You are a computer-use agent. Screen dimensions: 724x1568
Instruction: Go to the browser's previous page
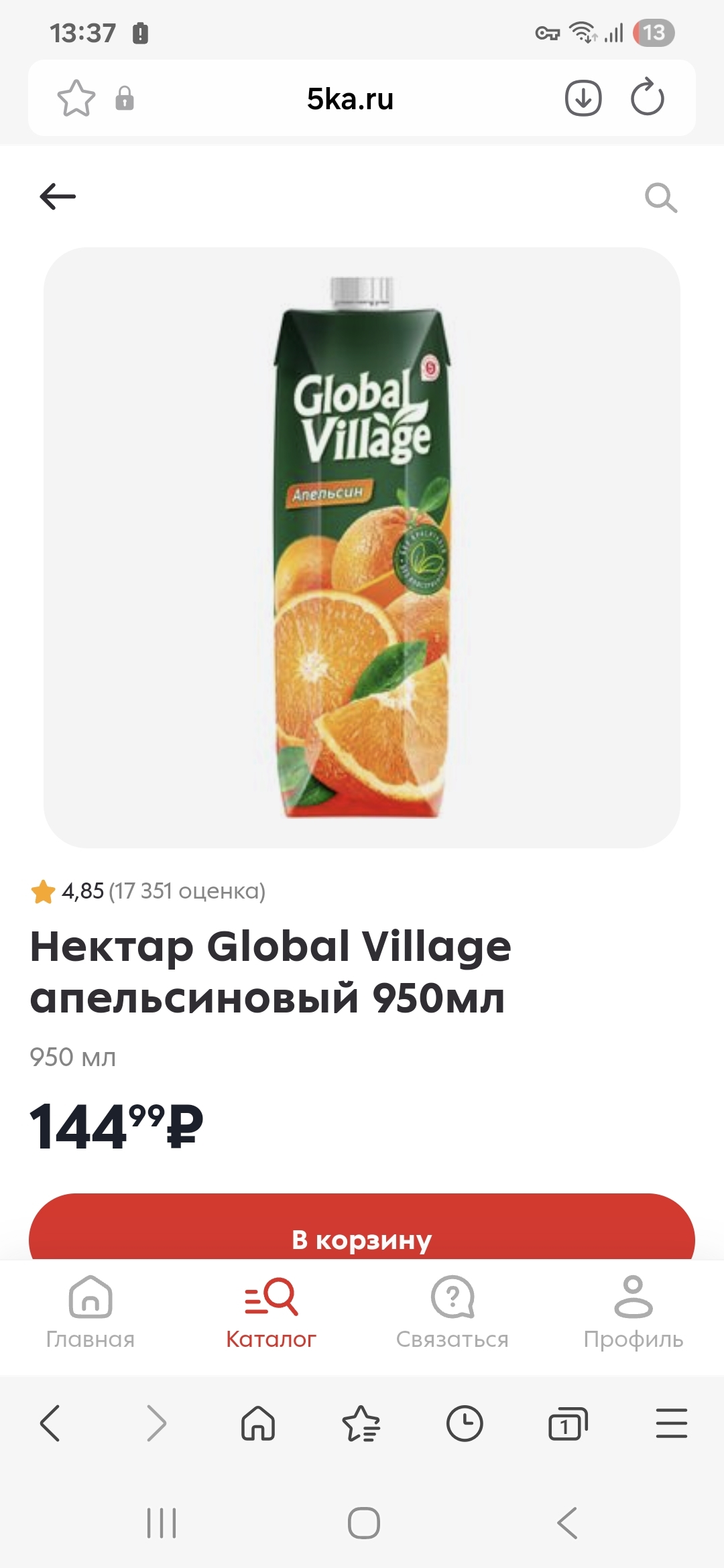click(x=51, y=1423)
